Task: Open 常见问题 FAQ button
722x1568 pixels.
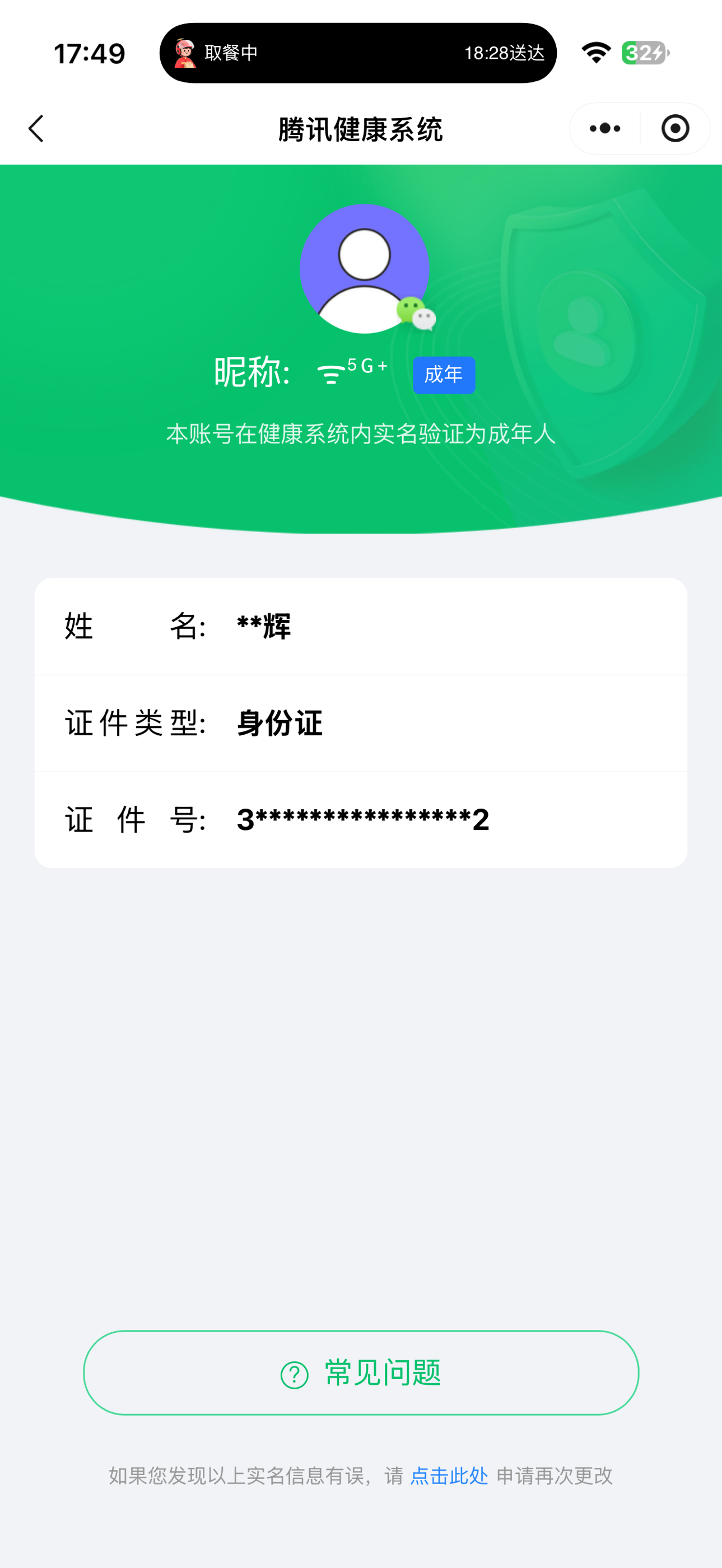Action: (361, 1373)
